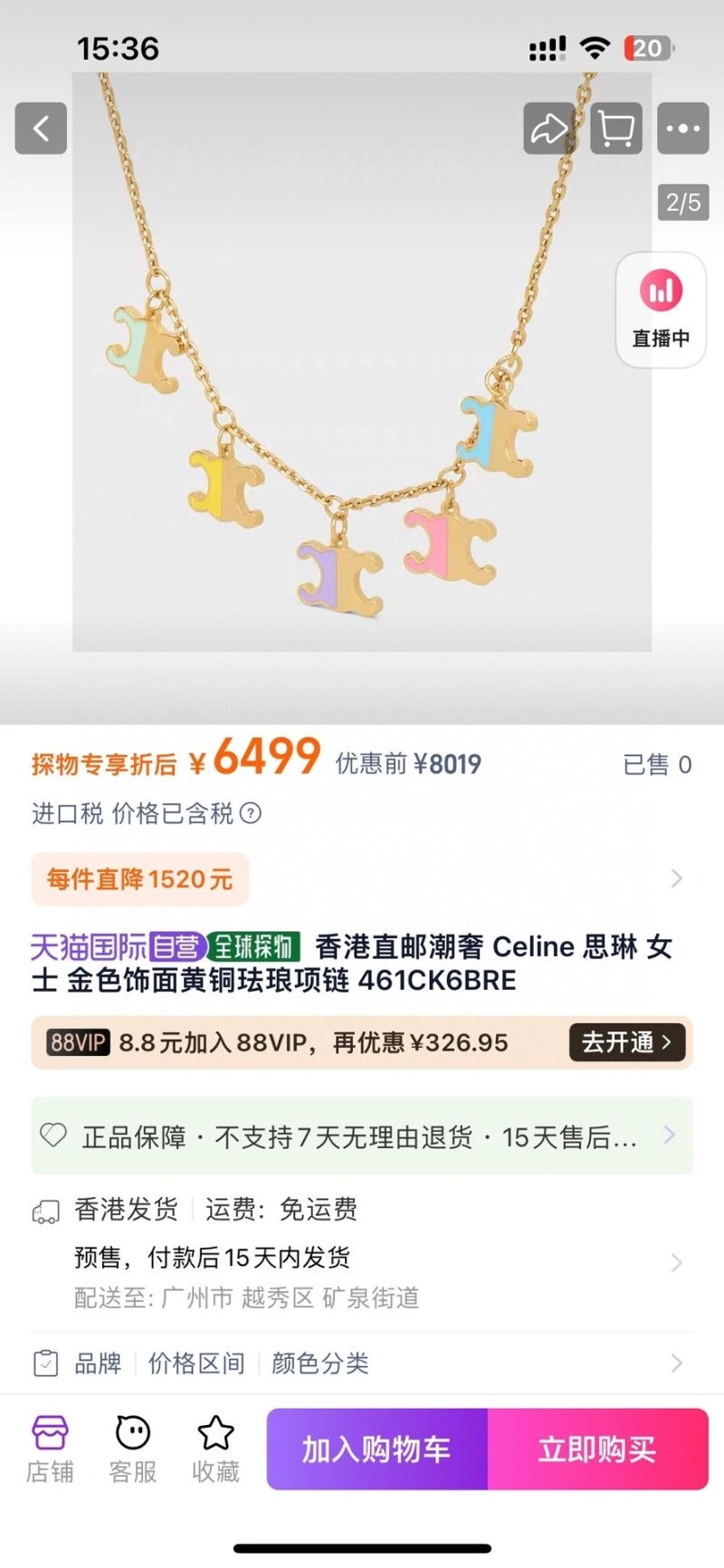Open the shopping cart icon

point(616,128)
